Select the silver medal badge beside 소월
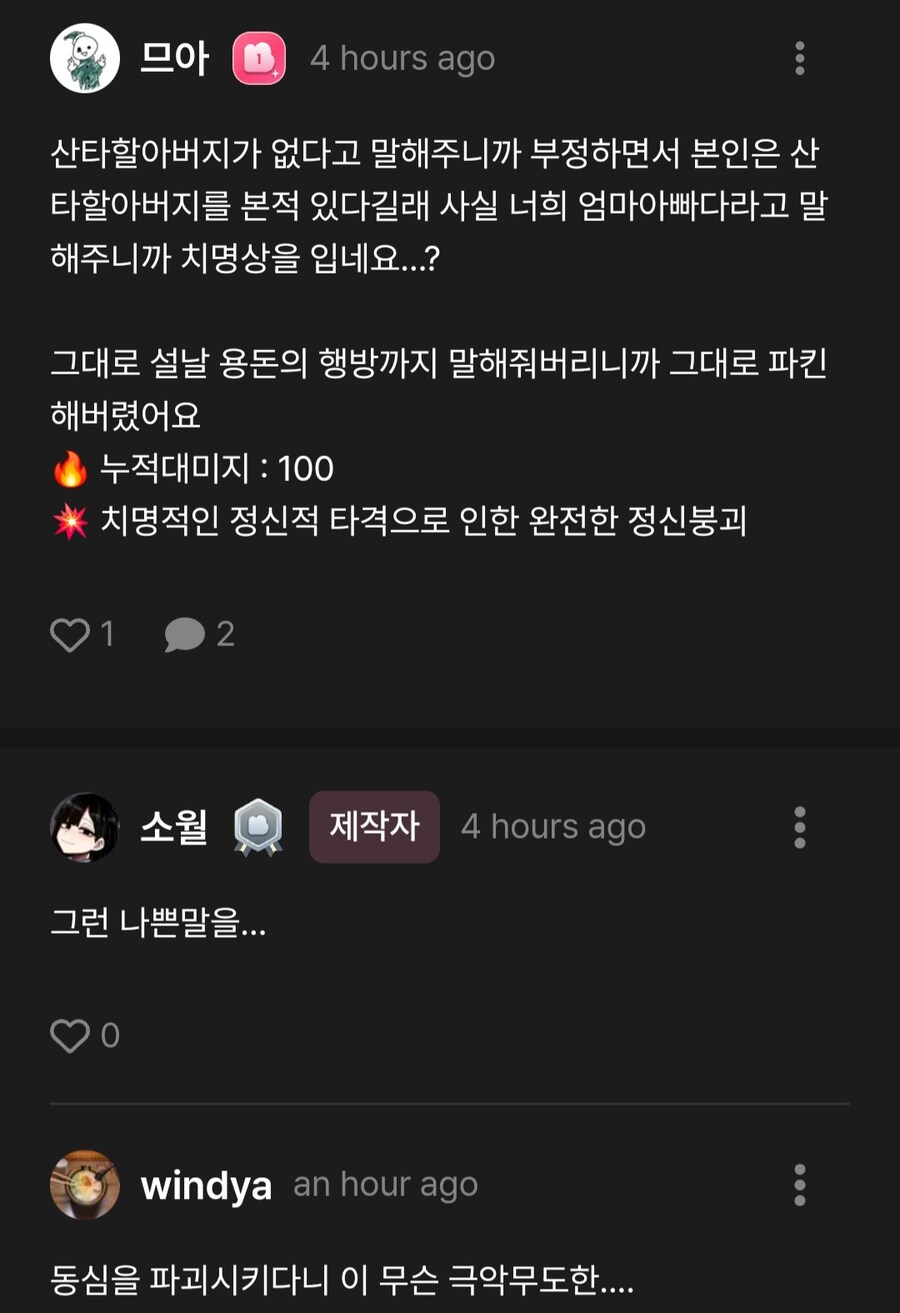 click(x=259, y=827)
